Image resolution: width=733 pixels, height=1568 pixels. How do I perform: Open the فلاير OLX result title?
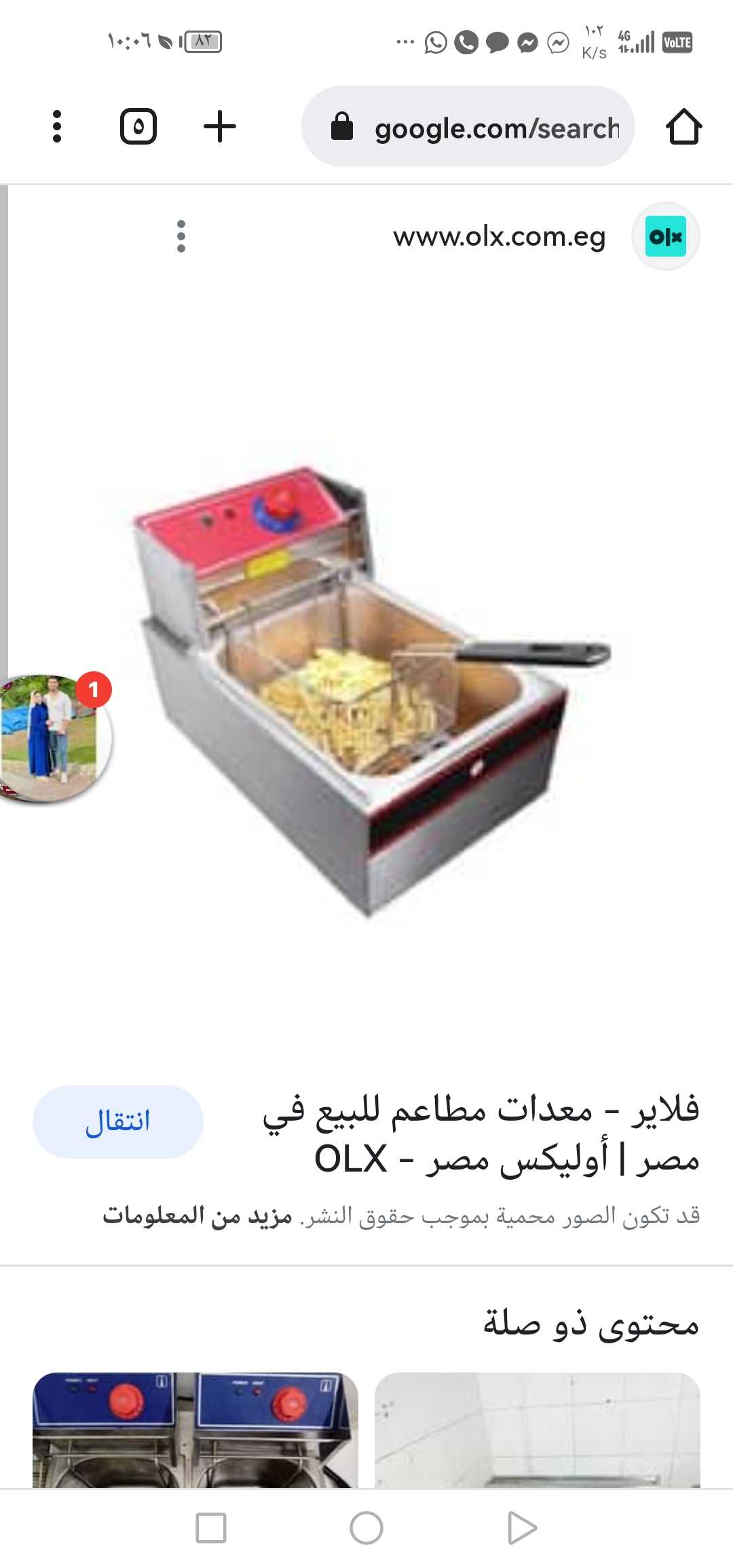click(481, 1134)
